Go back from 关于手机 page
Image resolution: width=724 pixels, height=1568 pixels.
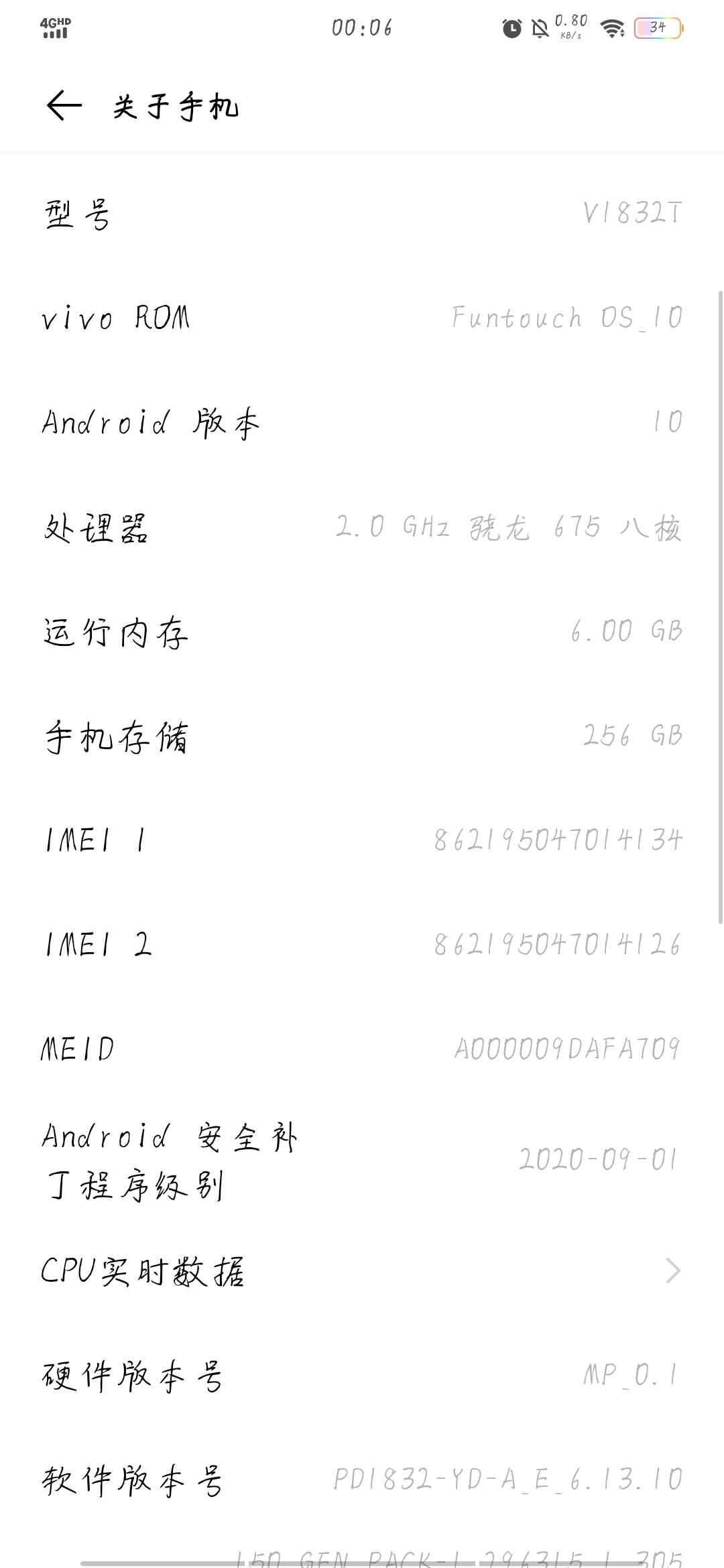coord(64,106)
